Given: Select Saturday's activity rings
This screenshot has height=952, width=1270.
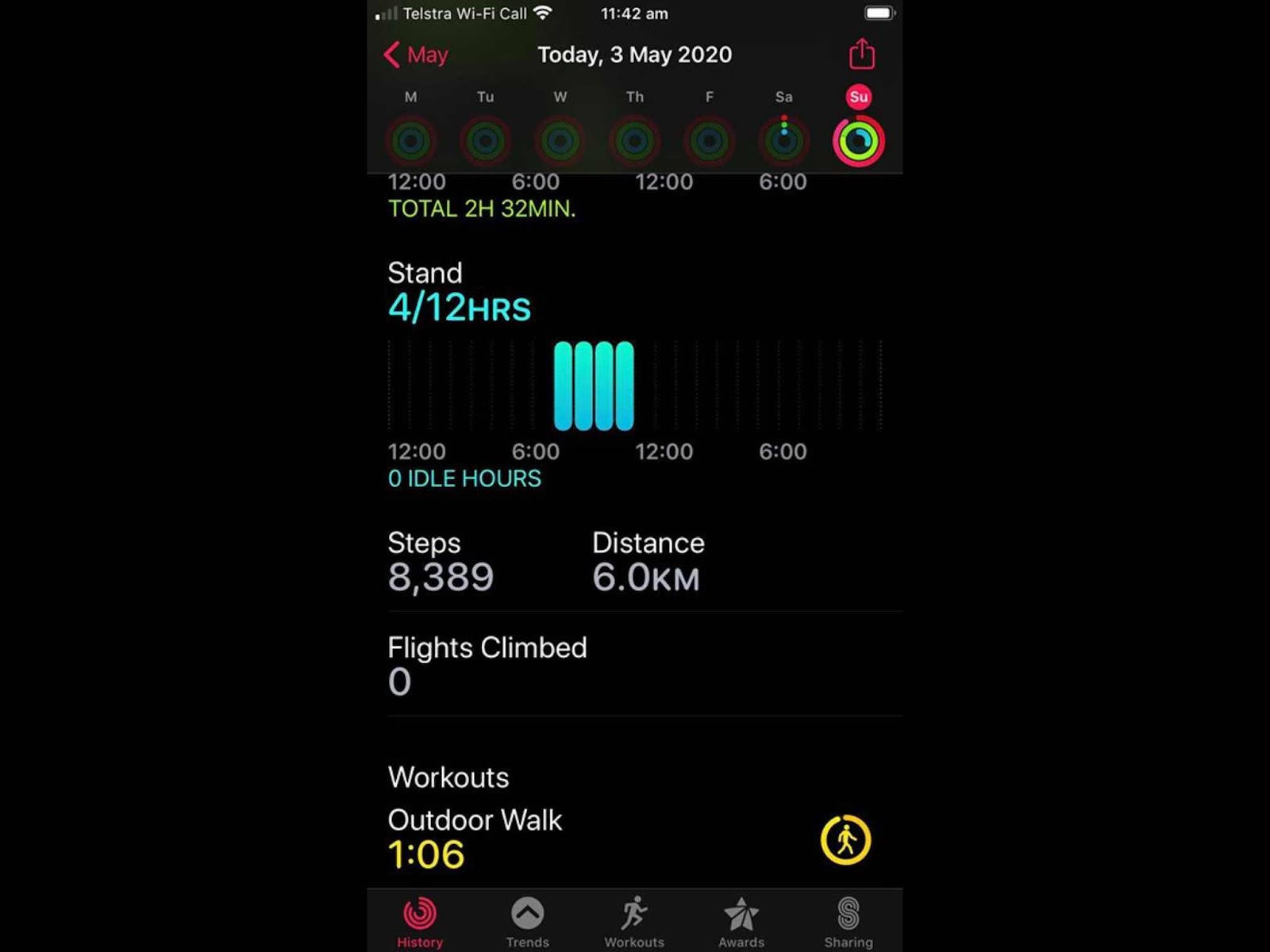Looking at the screenshot, I should click(x=783, y=140).
